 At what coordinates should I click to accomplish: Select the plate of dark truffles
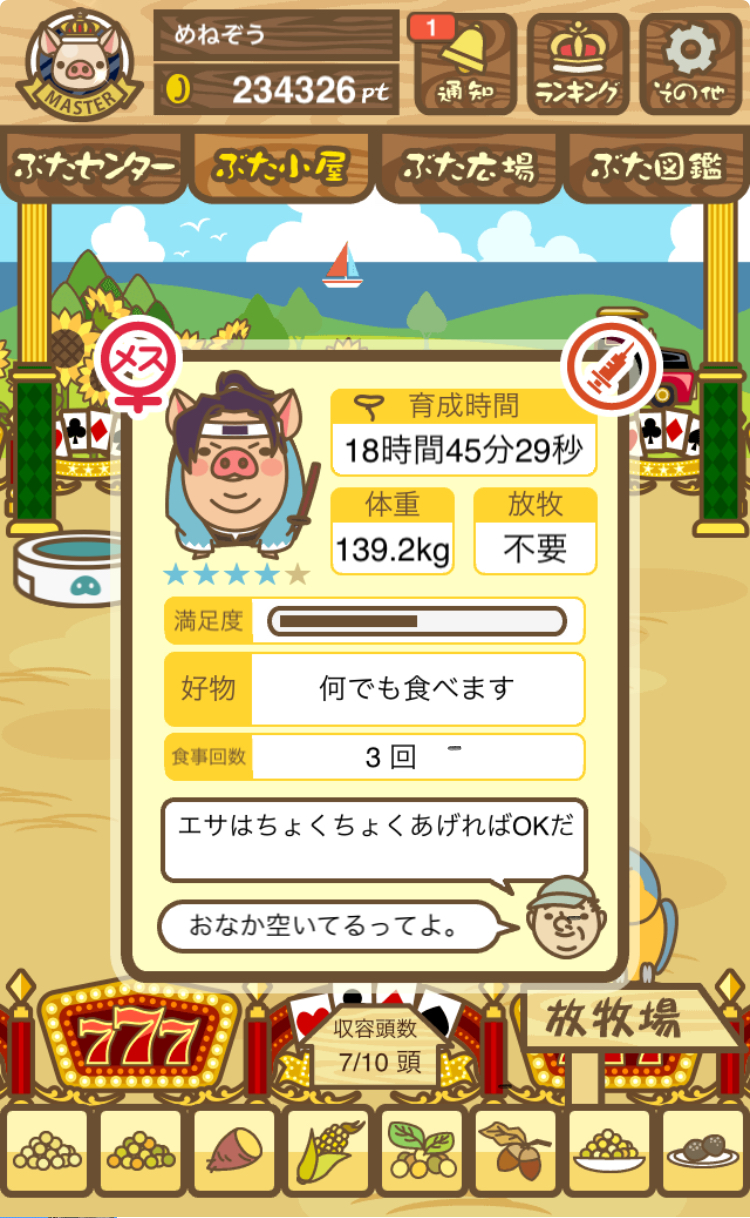702,1151
